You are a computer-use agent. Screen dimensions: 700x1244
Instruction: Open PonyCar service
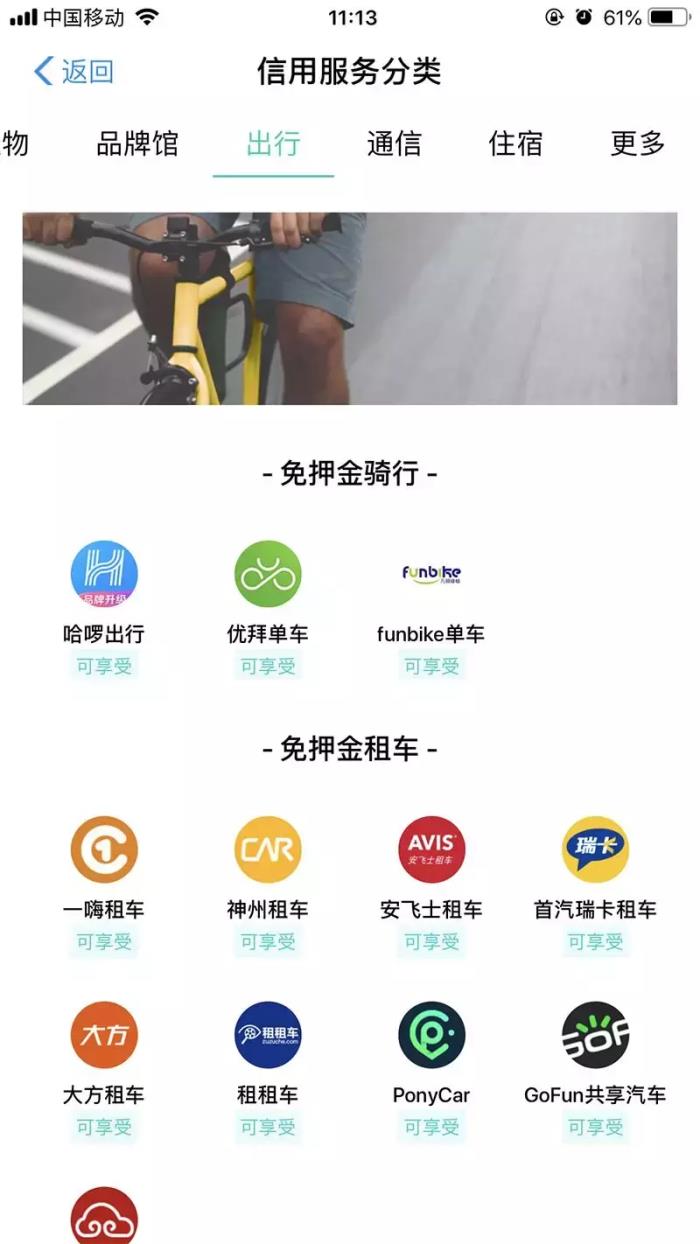point(431,1035)
